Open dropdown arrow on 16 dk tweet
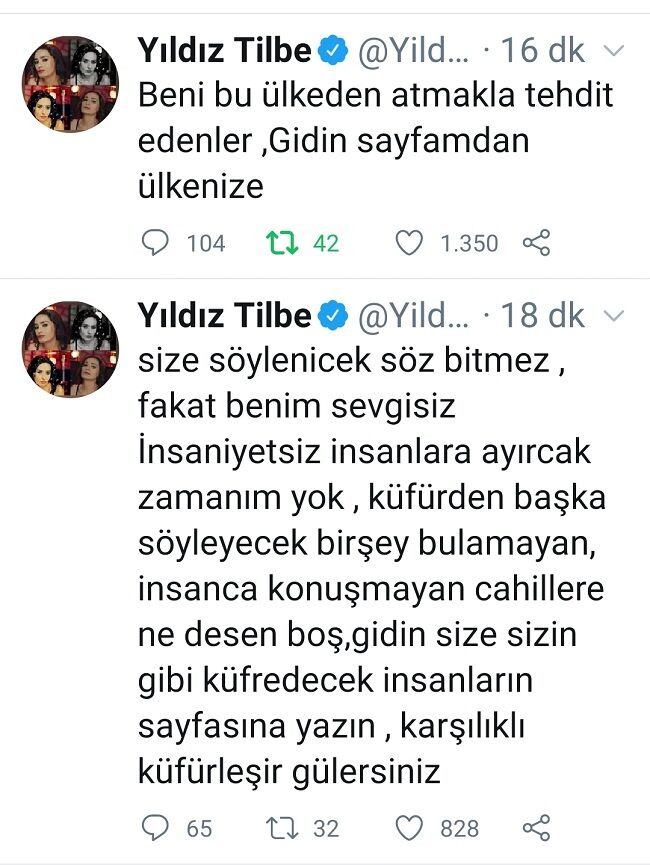 pos(616,50)
